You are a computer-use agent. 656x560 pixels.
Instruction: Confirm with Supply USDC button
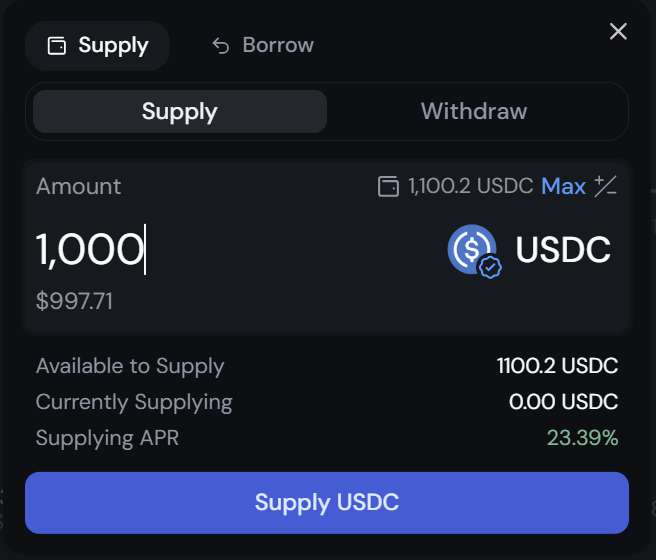[x=327, y=502]
